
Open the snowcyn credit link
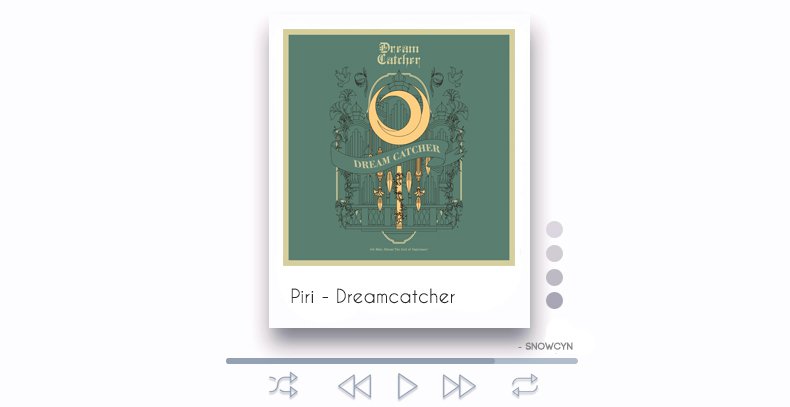549,346
